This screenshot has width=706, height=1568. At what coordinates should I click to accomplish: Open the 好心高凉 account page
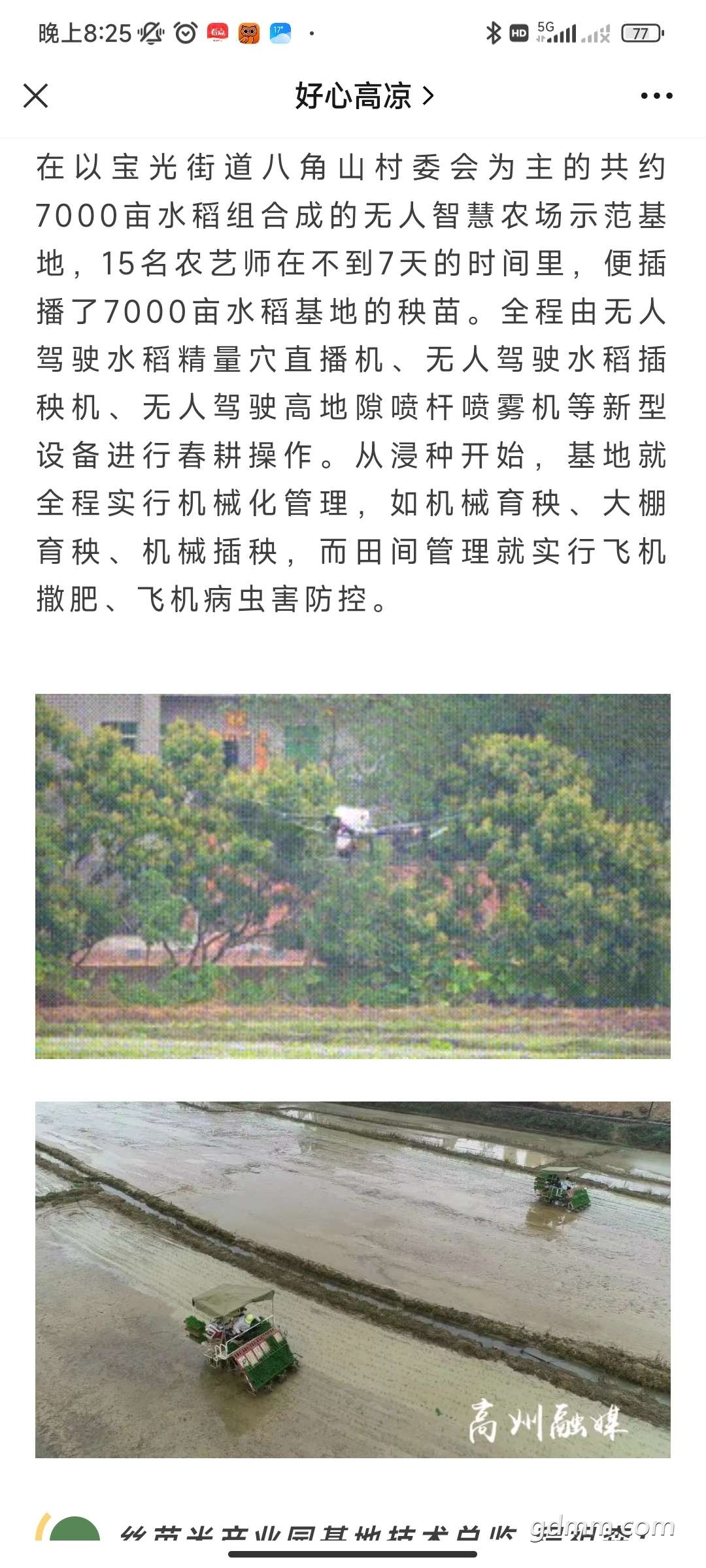pyautogui.click(x=364, y=96)
